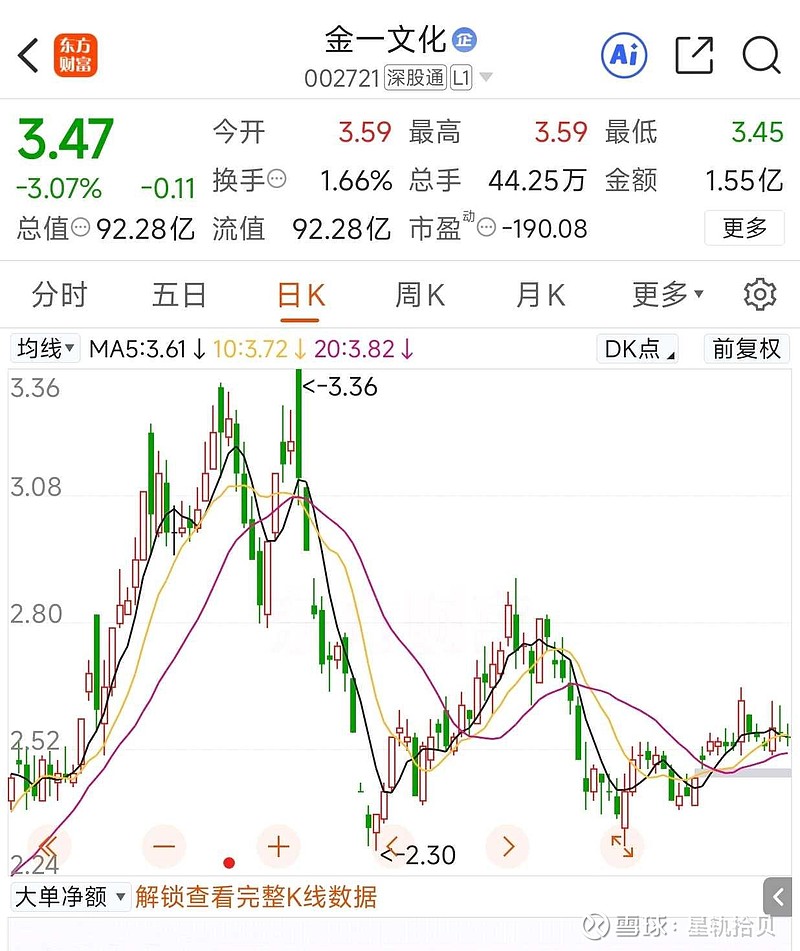
Task: Tap 解锁查看完整K线数据 link
Action: coord(256,897)
